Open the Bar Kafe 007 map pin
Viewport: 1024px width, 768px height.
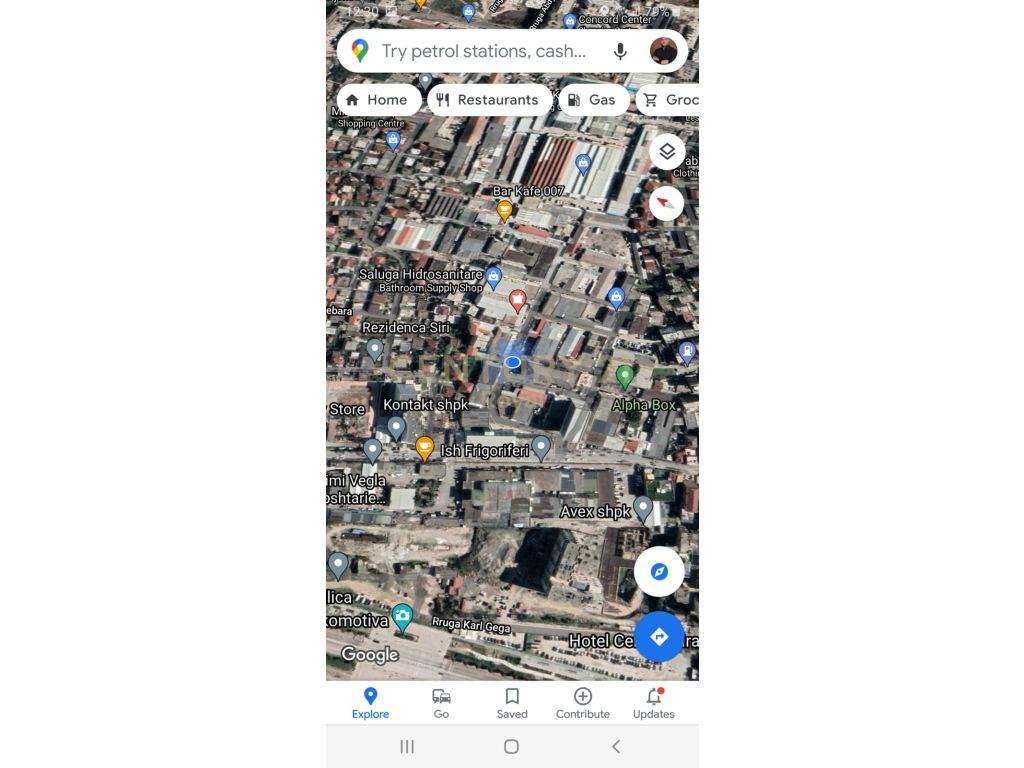505,209
